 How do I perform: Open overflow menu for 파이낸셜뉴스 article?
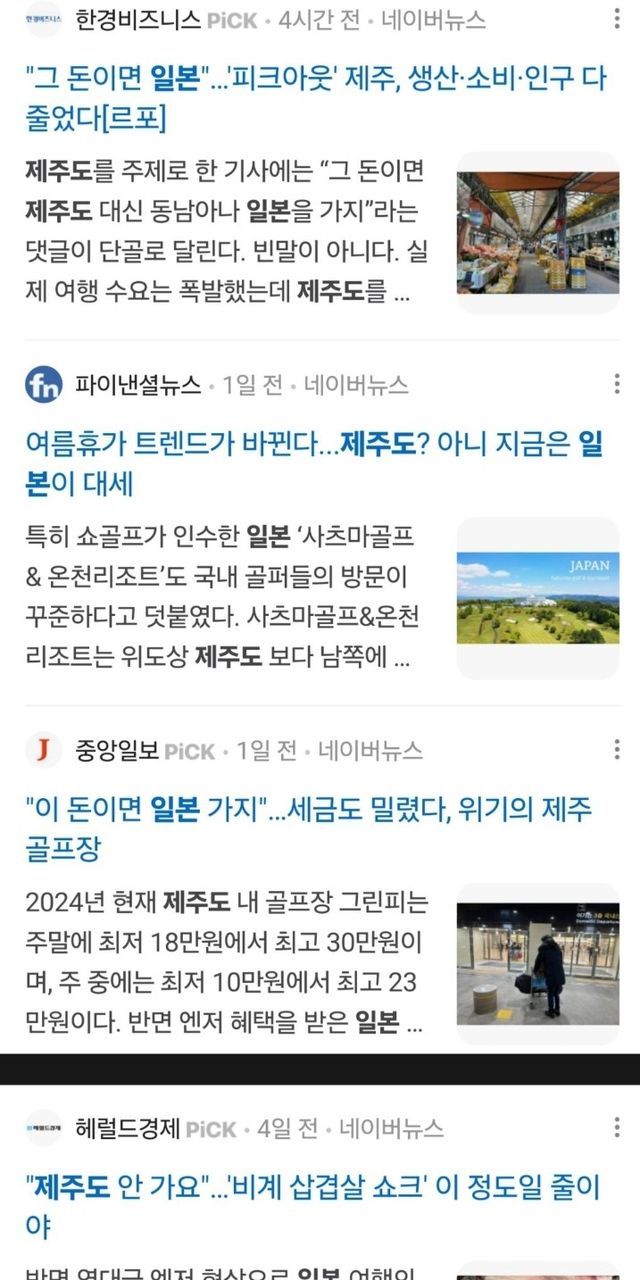(617, 385)
